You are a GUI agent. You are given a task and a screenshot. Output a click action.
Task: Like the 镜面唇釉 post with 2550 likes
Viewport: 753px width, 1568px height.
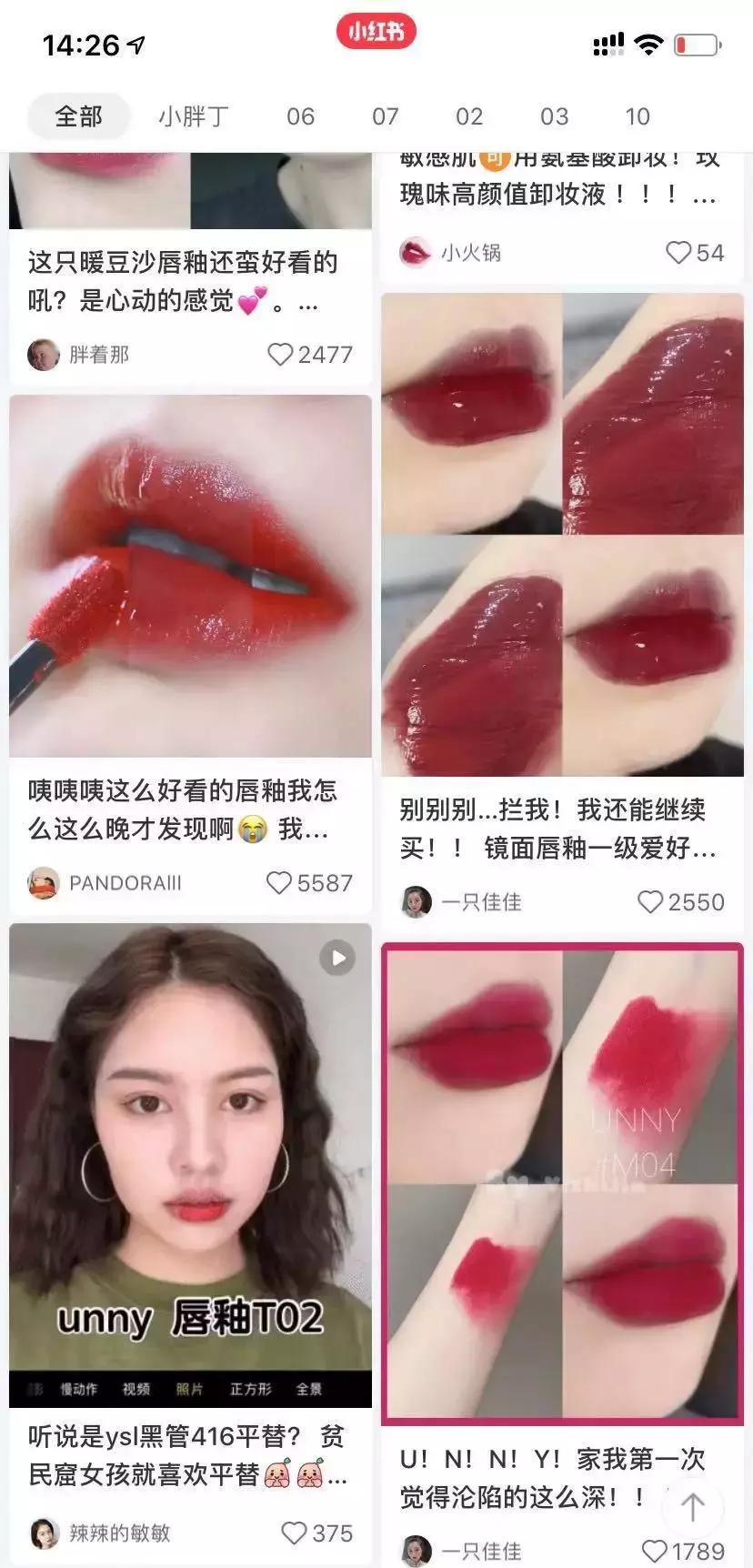coord(650,902)
